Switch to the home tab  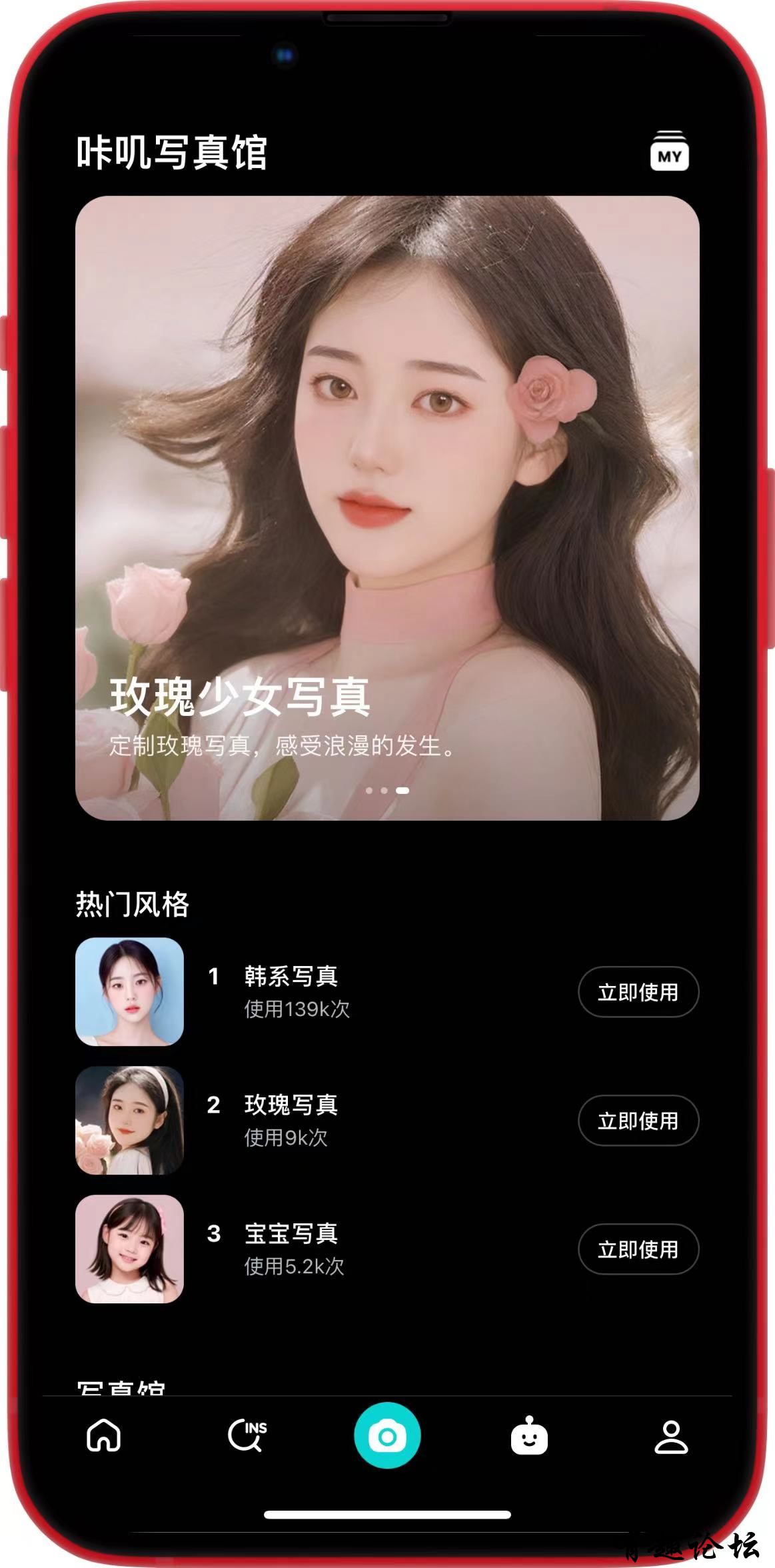104,1435
